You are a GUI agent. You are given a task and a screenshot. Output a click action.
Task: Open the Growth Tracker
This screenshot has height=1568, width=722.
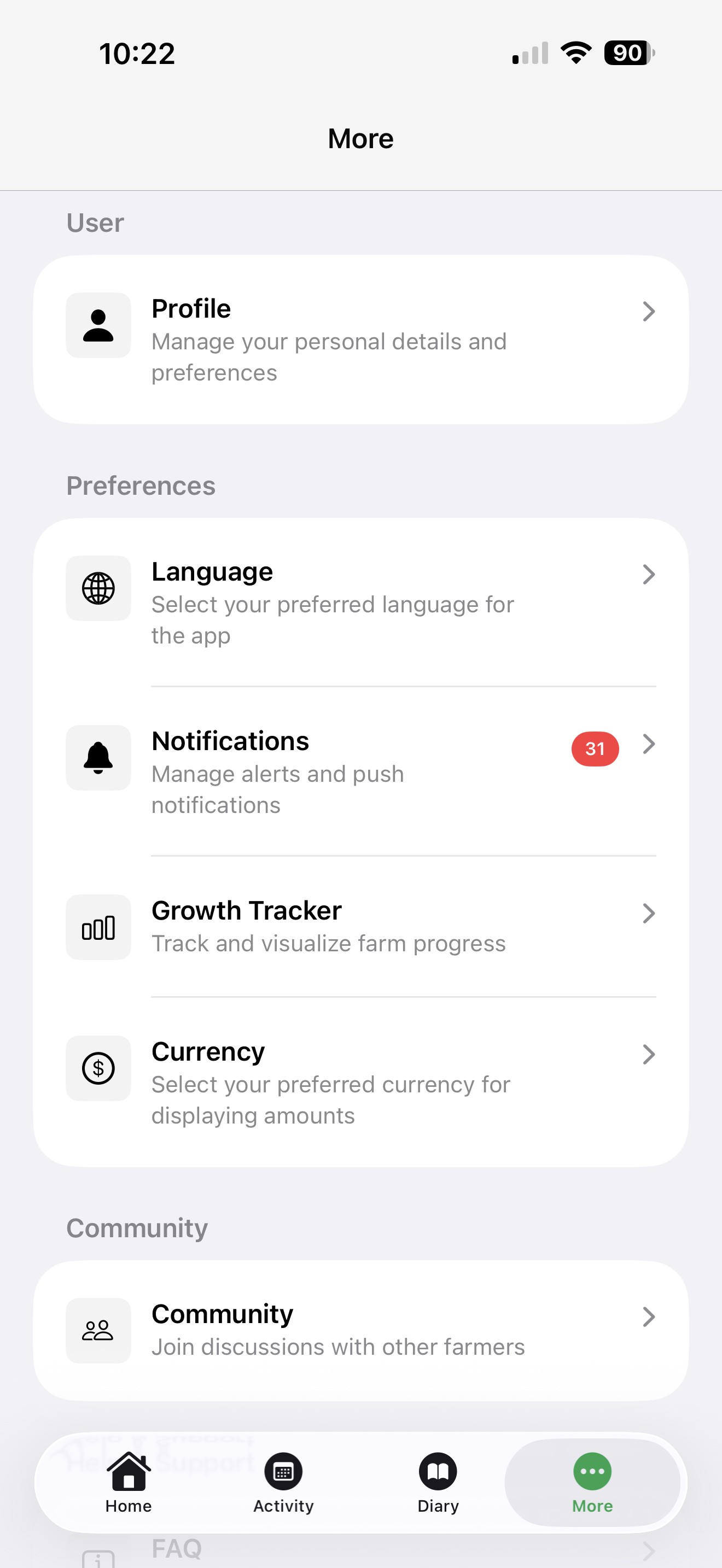coord(360,927)
